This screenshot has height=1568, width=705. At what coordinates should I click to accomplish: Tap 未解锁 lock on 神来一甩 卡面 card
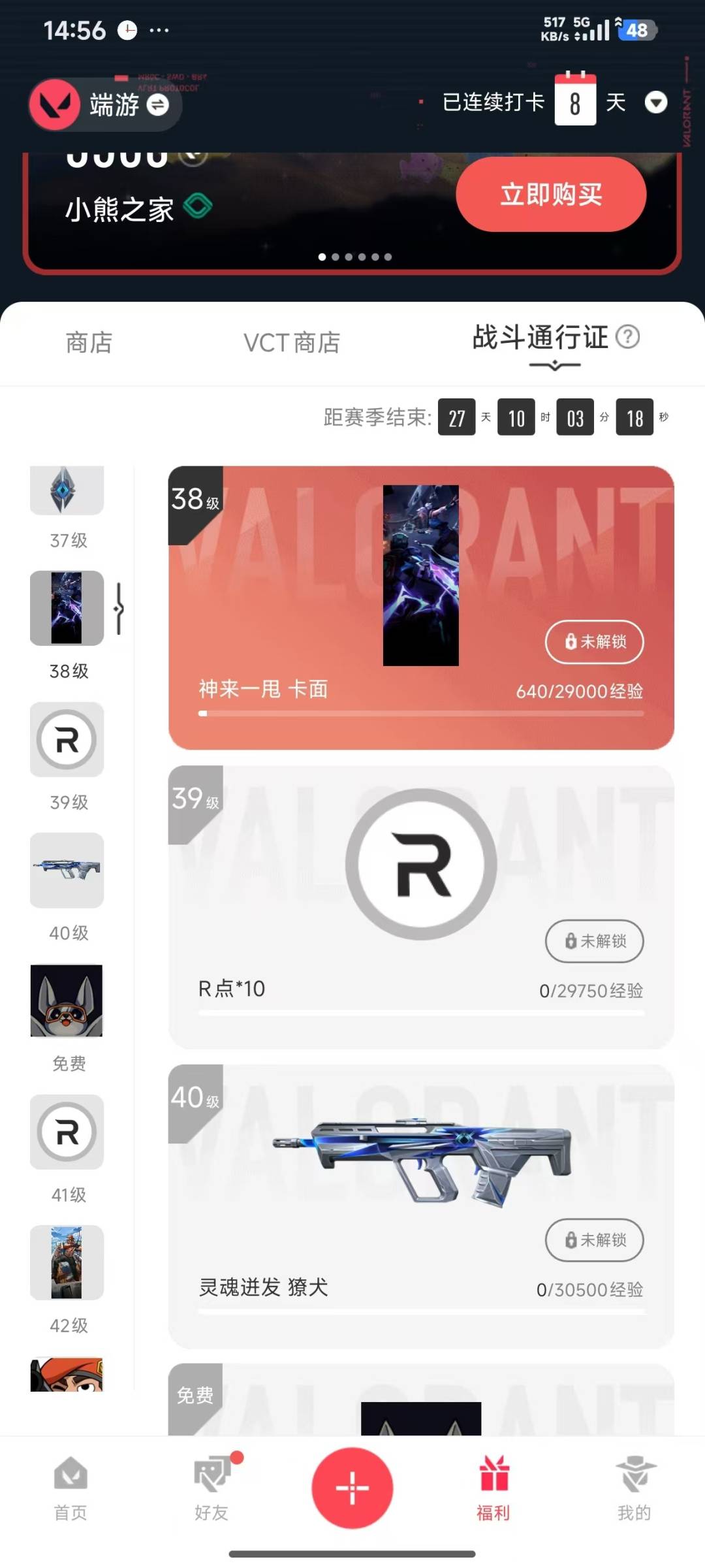pos(593,642)
